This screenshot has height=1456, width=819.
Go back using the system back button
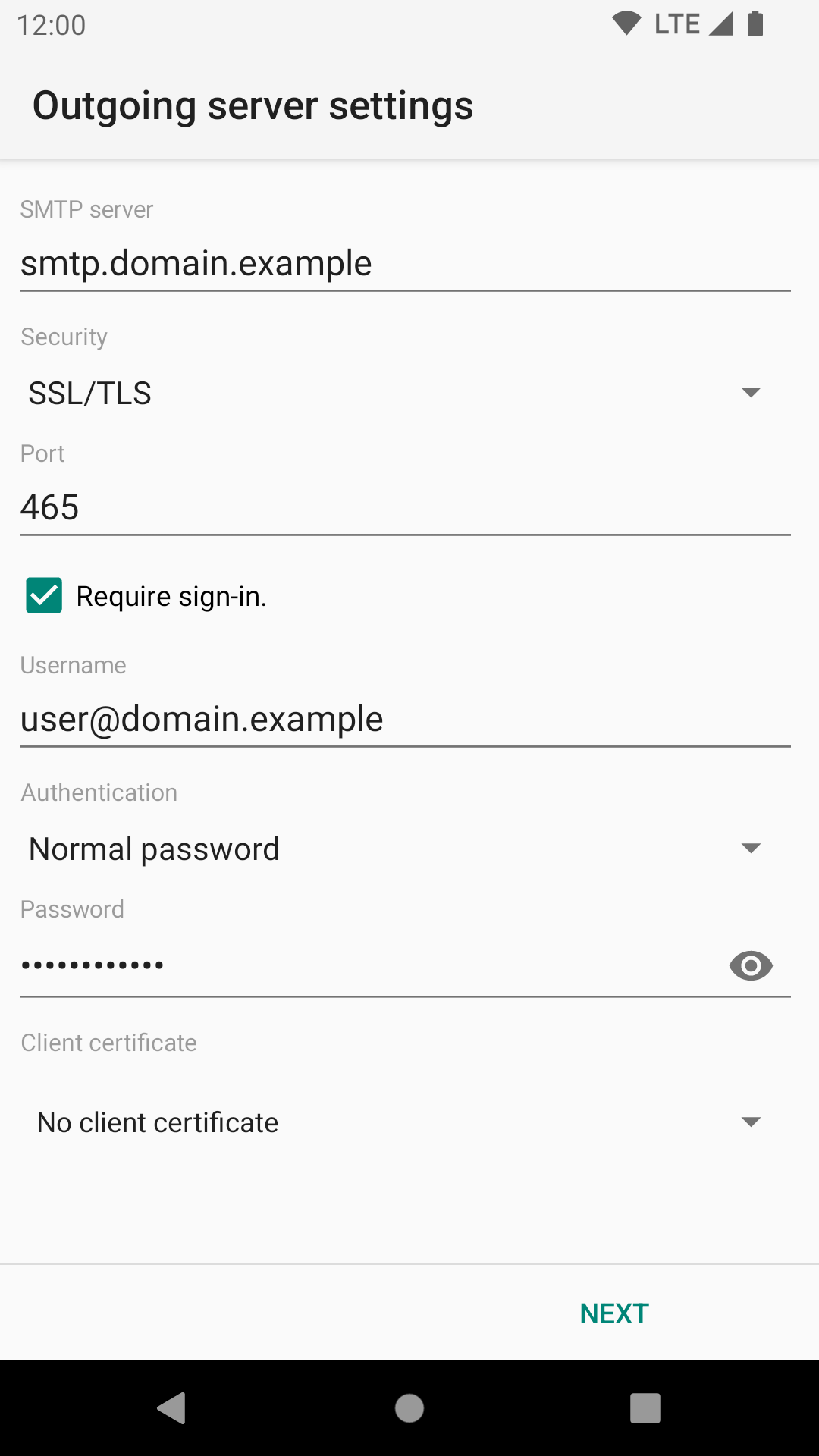click(x=173, y=1408)
